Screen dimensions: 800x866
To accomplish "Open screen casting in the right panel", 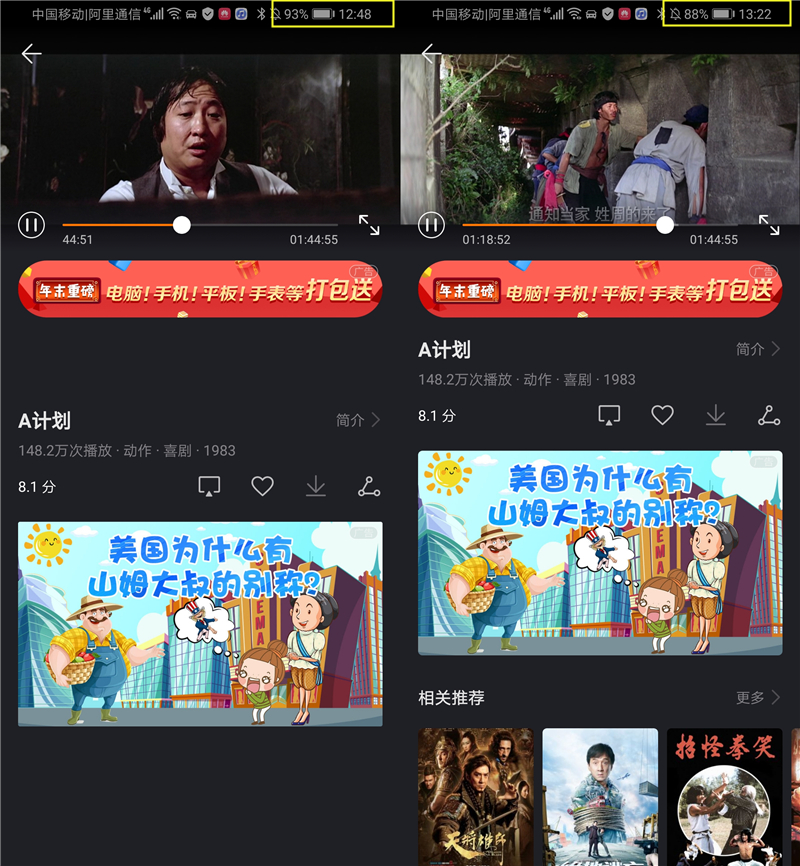I will (608, 414).
